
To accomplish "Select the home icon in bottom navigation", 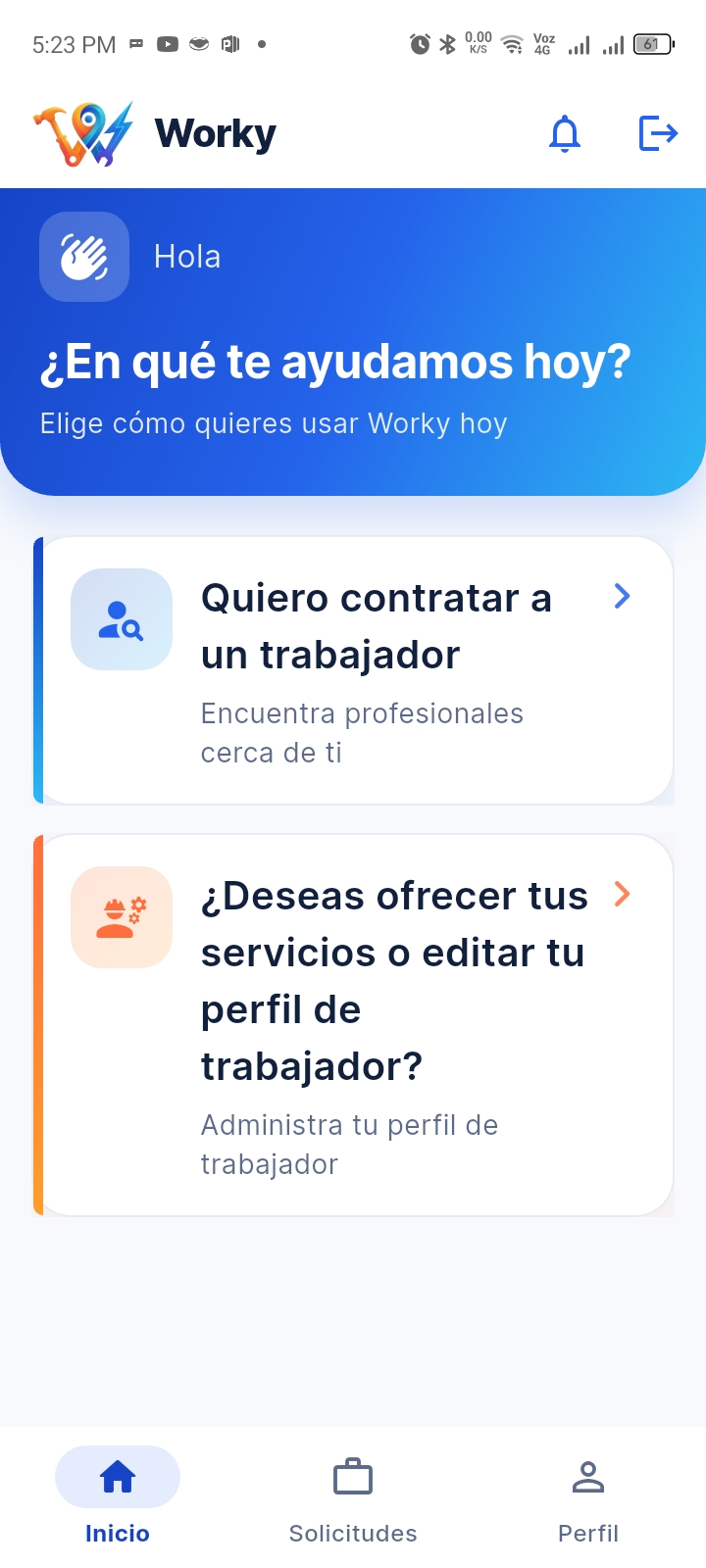I will pyautogui.click(x=117, y=1476).
